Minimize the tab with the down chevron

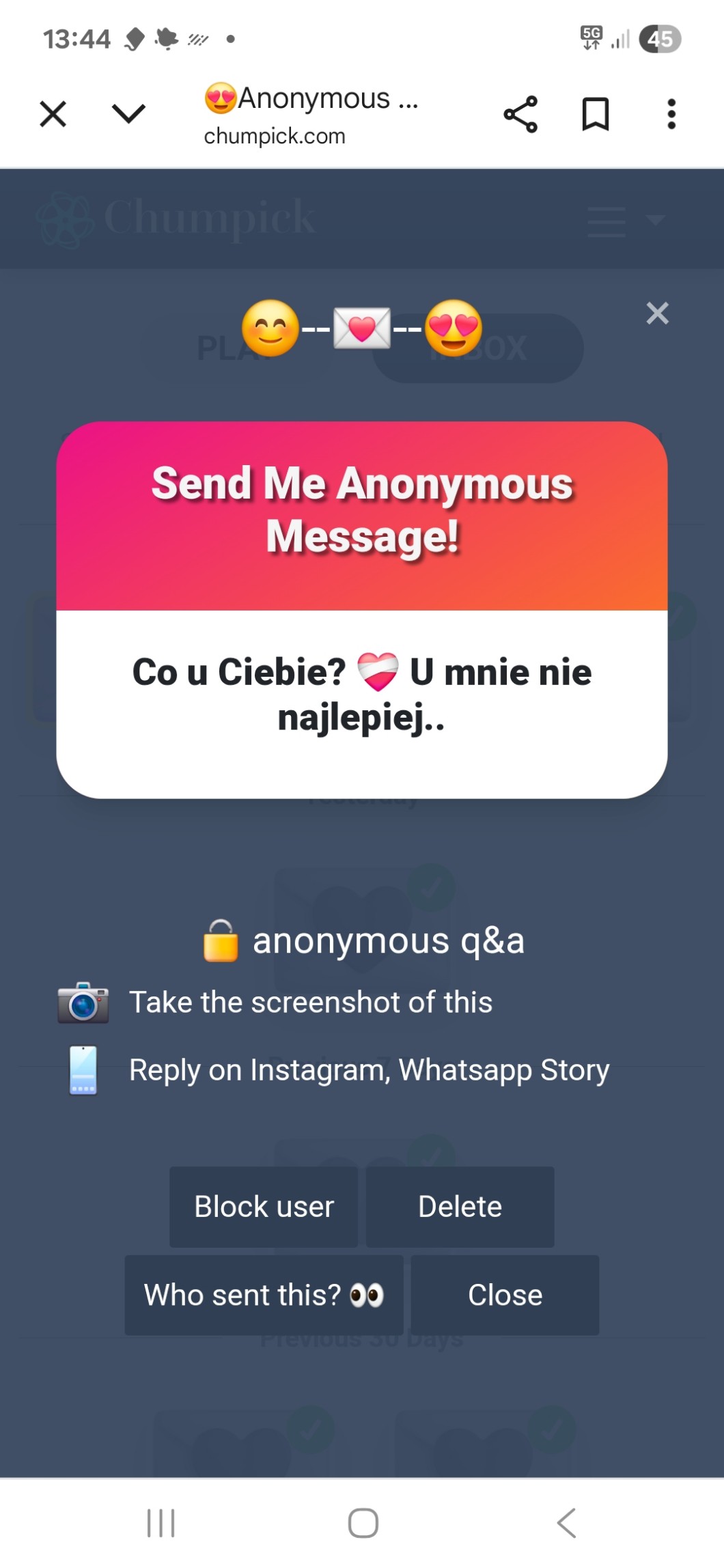(x=128, y=114)
